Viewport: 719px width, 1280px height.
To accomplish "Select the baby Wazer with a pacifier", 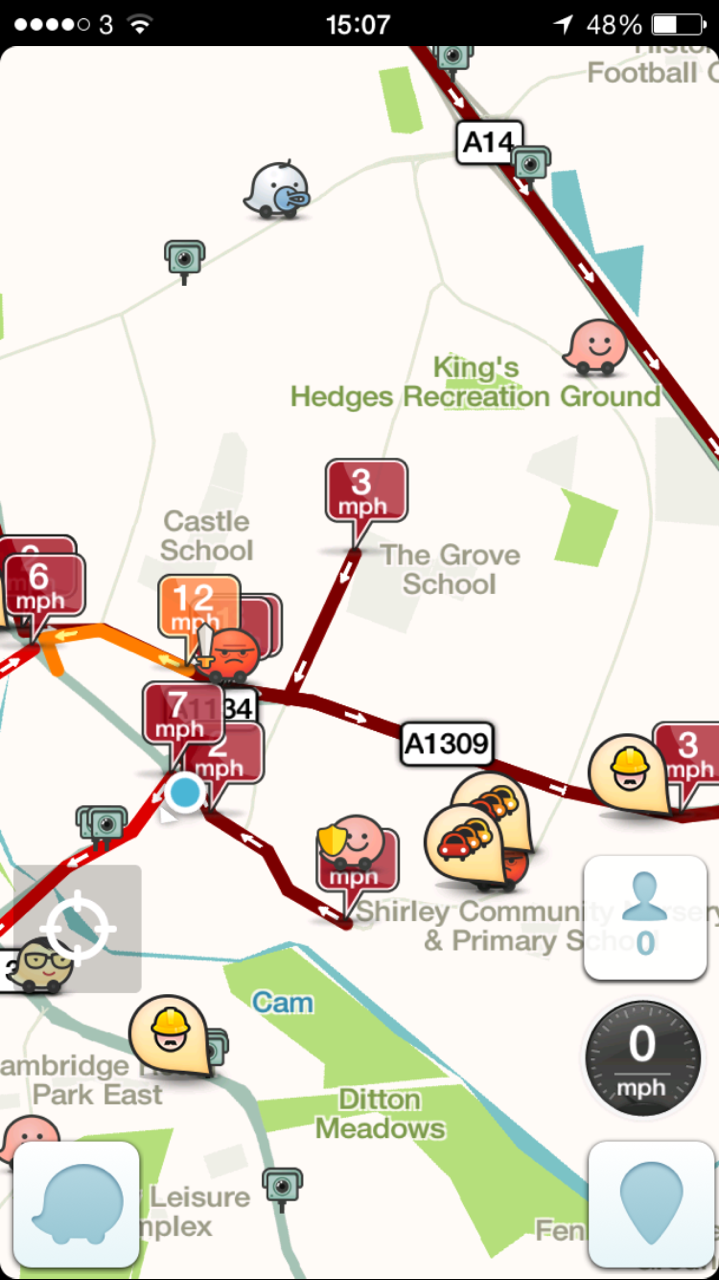I will click(277, 190).
